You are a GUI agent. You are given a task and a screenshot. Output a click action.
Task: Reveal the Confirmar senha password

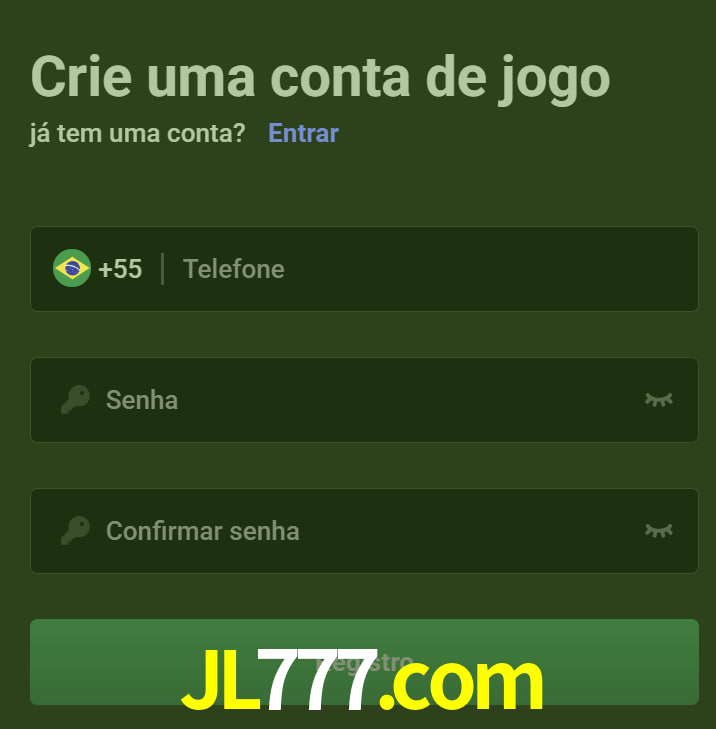[x=658, y=531]
